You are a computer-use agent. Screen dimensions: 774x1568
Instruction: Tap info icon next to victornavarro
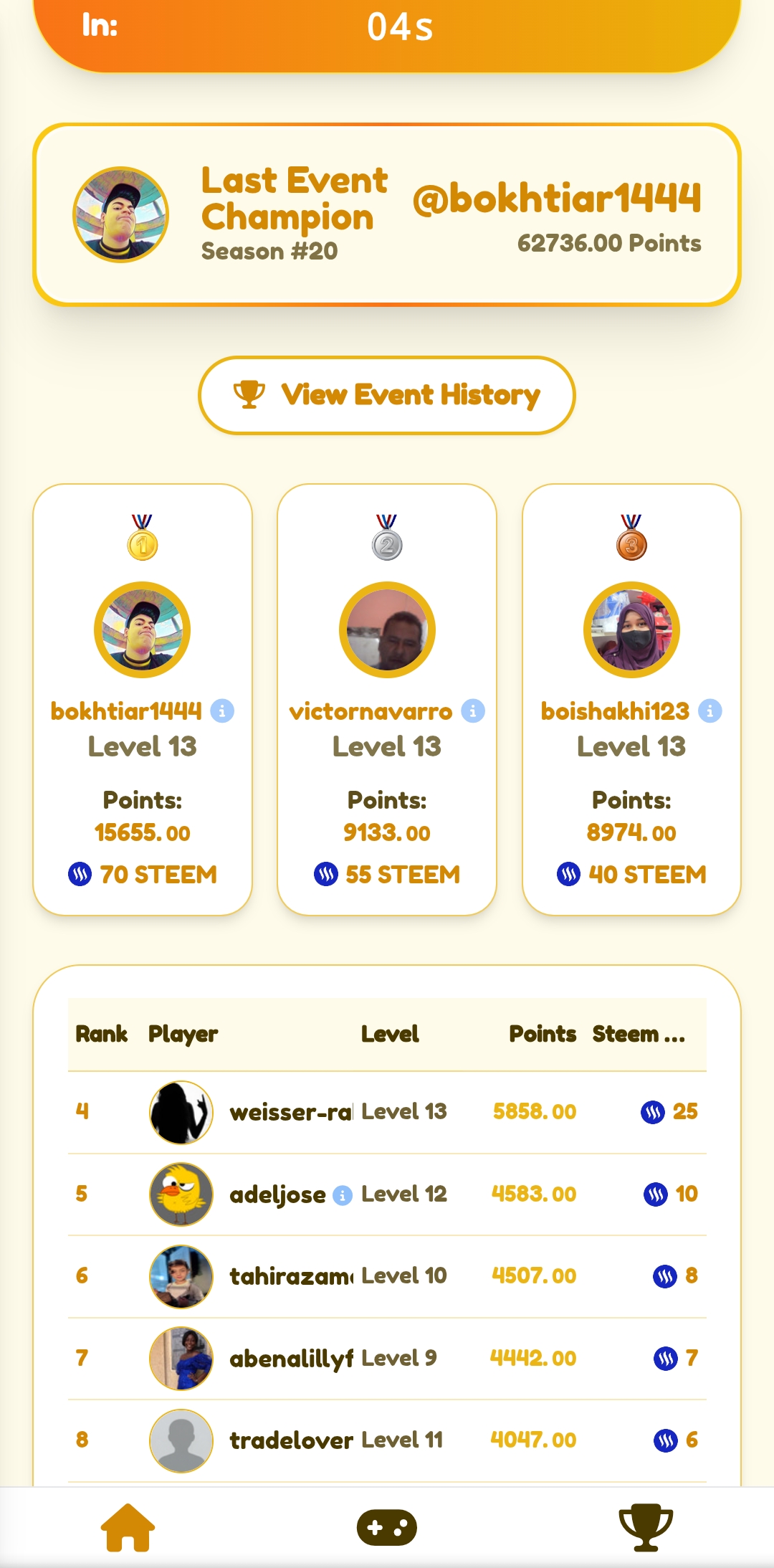473,711
